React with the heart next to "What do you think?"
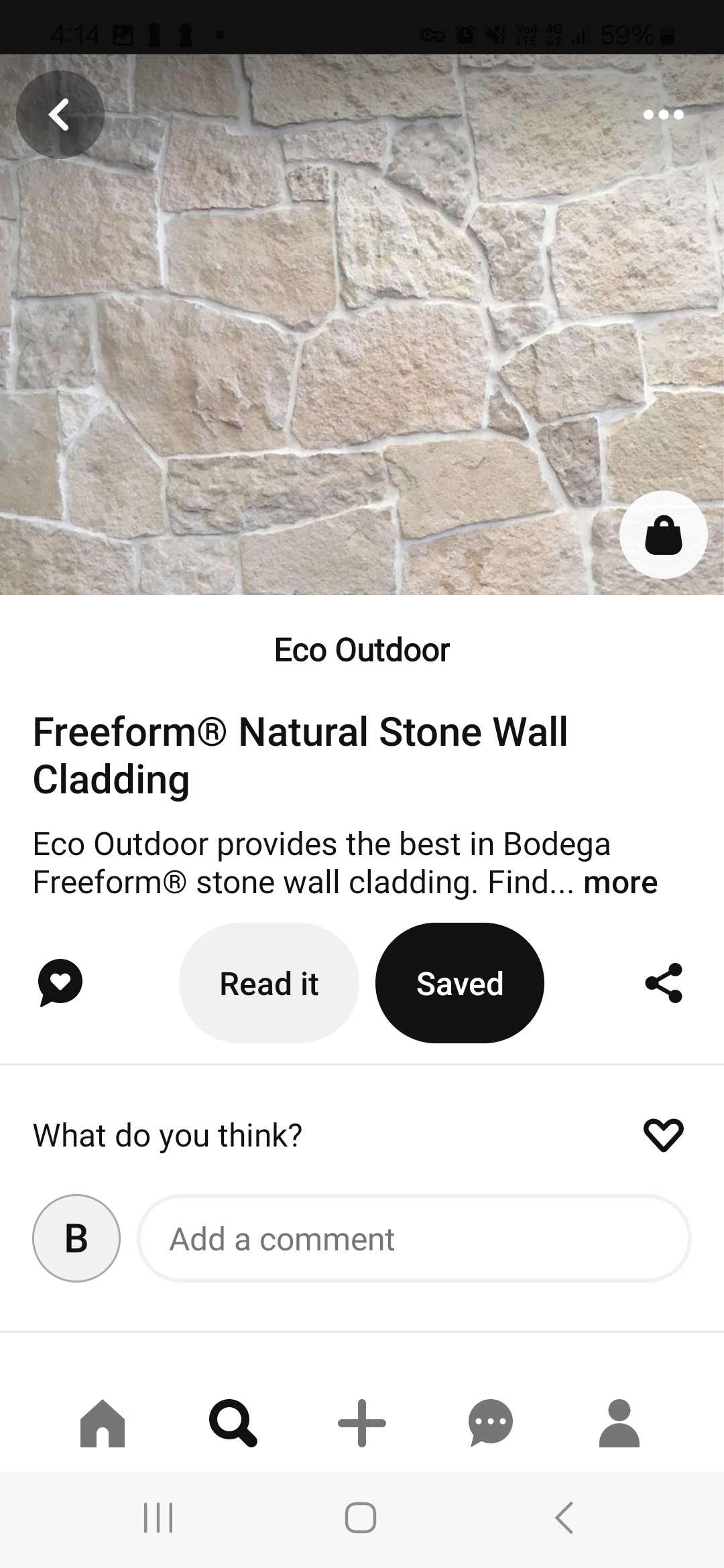Image resolution: width=724 pixels, height=1568 pixels. [x=663, y=1135]
